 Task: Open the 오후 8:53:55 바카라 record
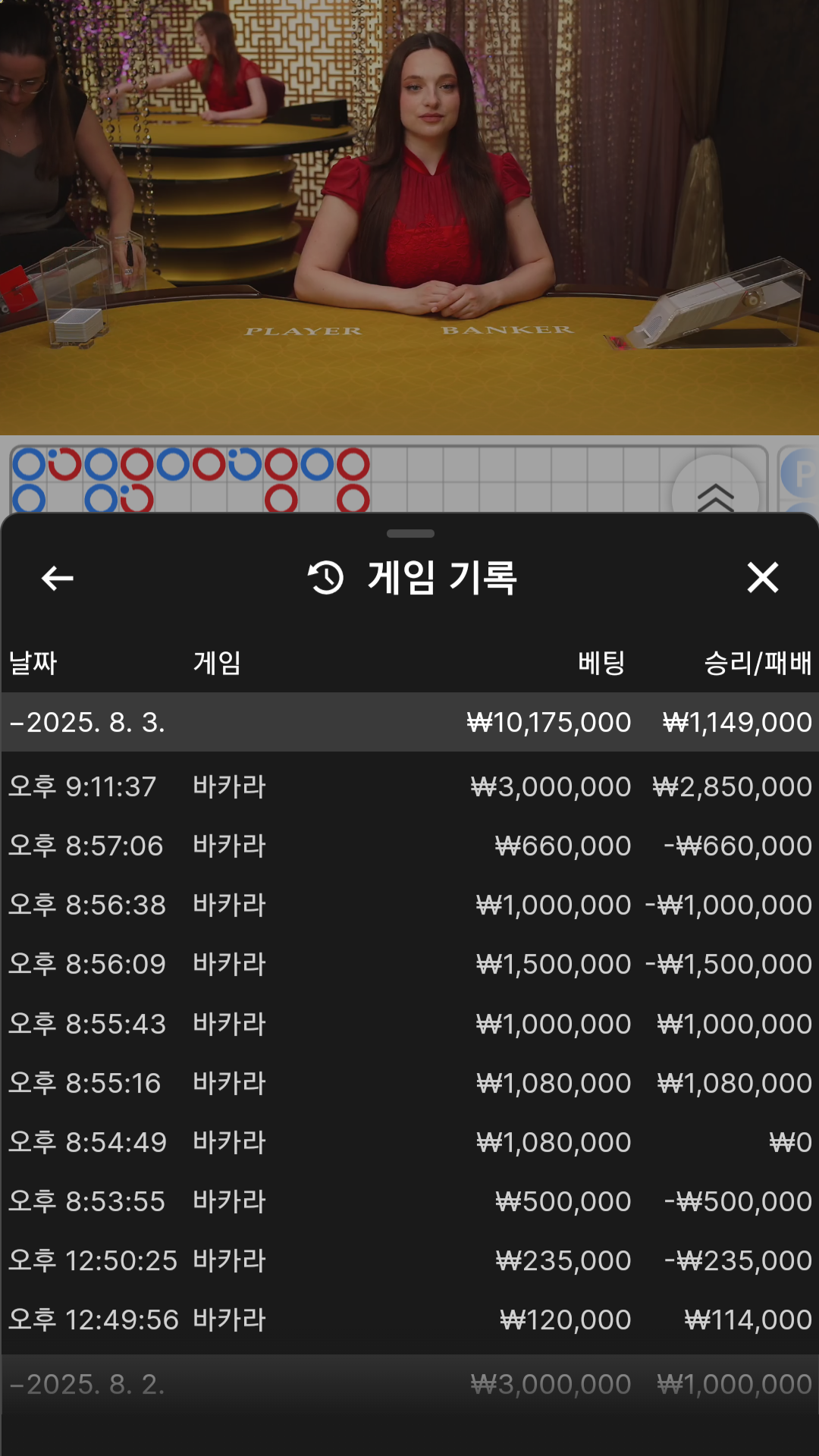[409, 1201]
